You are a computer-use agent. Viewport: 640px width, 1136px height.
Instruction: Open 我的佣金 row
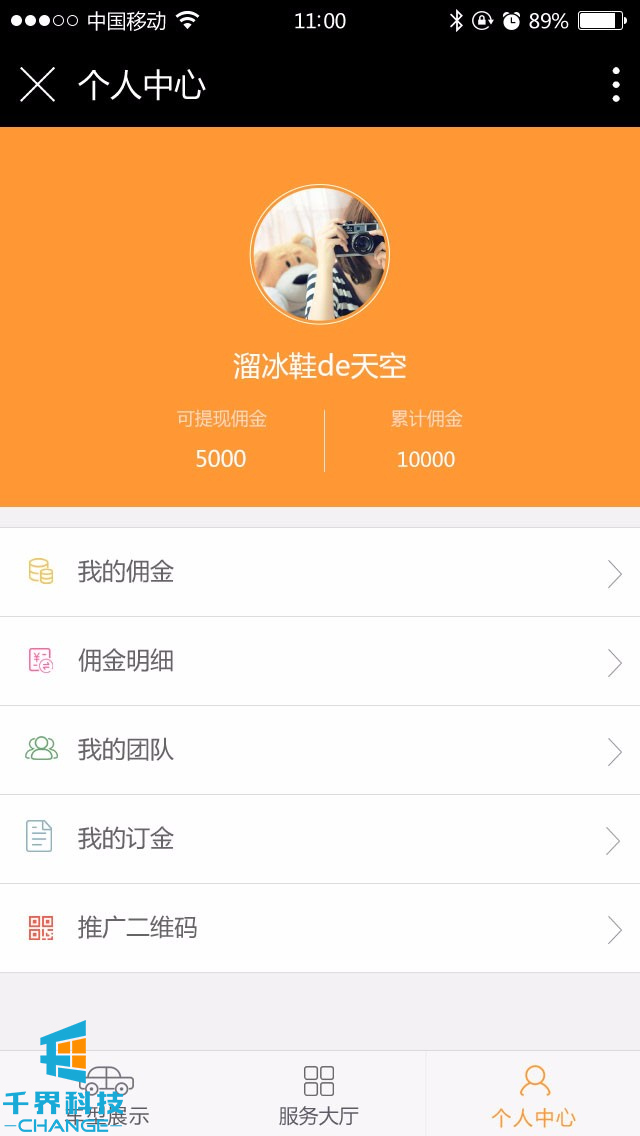(320, 572)
